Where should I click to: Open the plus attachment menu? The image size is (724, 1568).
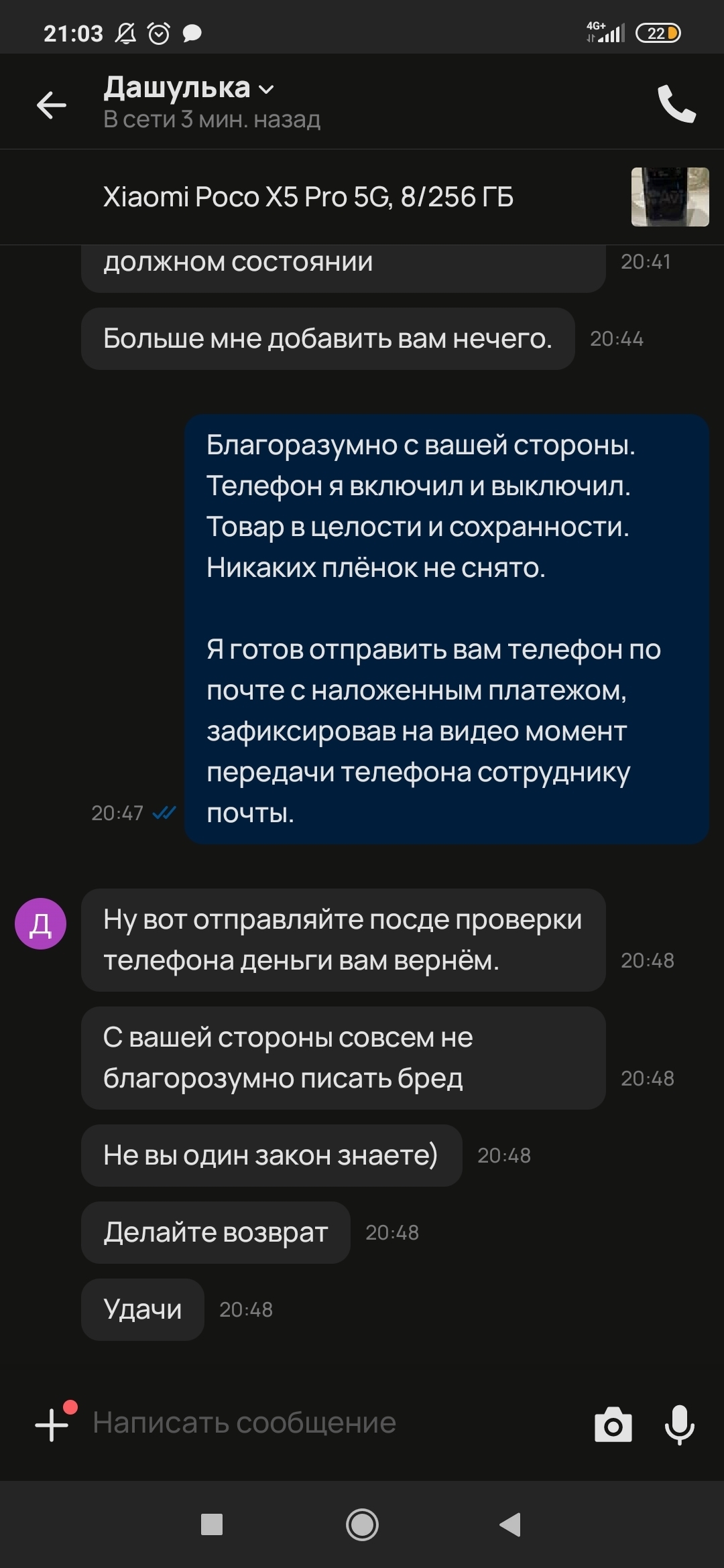[x=52, y=1424]
